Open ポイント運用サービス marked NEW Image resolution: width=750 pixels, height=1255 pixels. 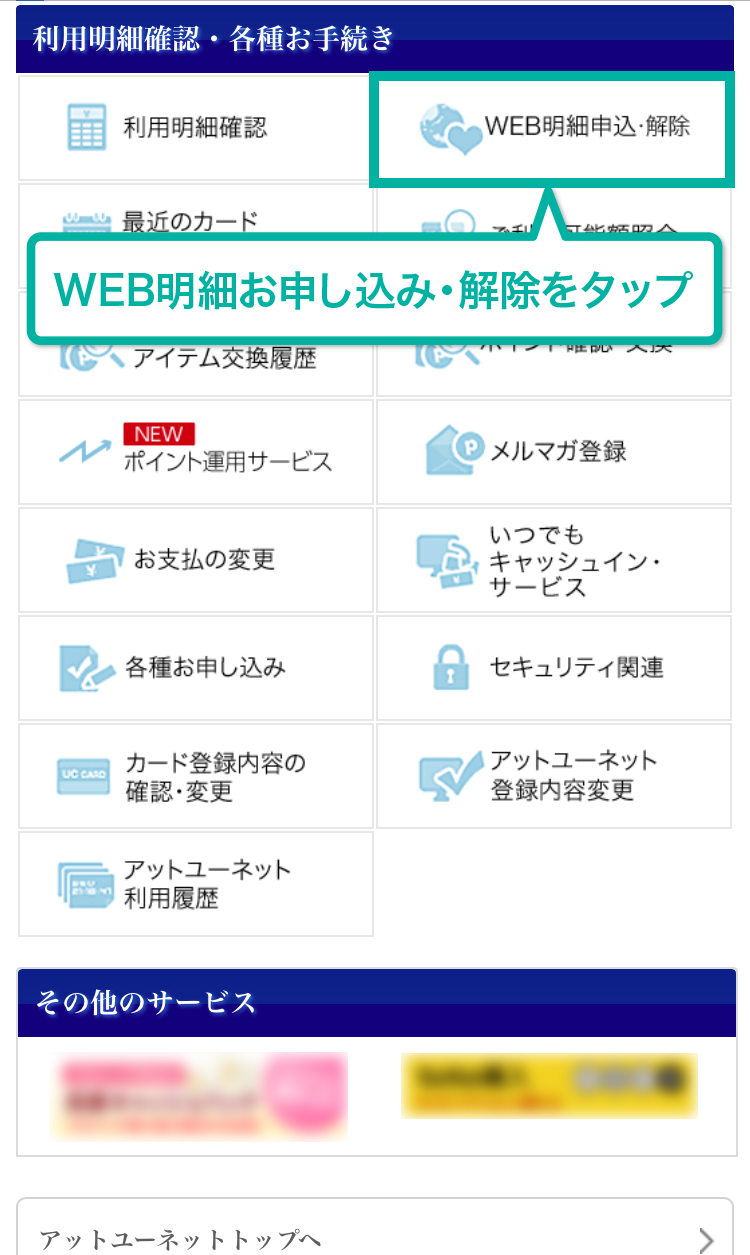pyautogui.click(x=195, y=452)
